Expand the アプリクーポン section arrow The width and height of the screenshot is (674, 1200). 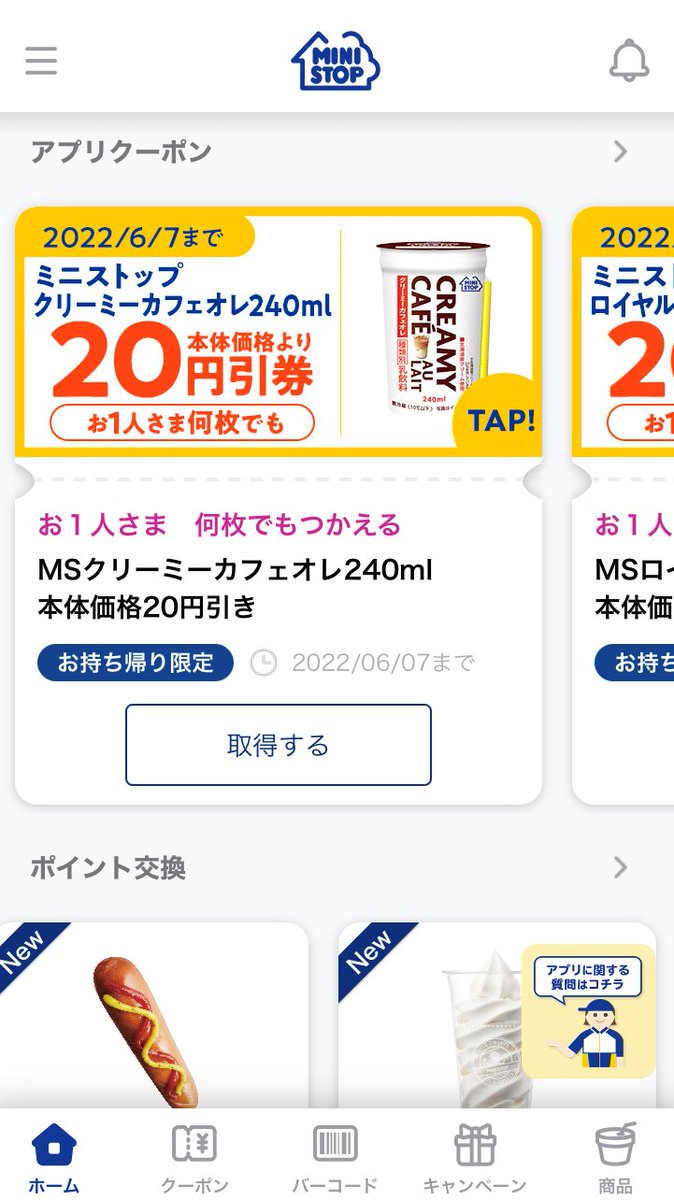click(x=621, y=152)
